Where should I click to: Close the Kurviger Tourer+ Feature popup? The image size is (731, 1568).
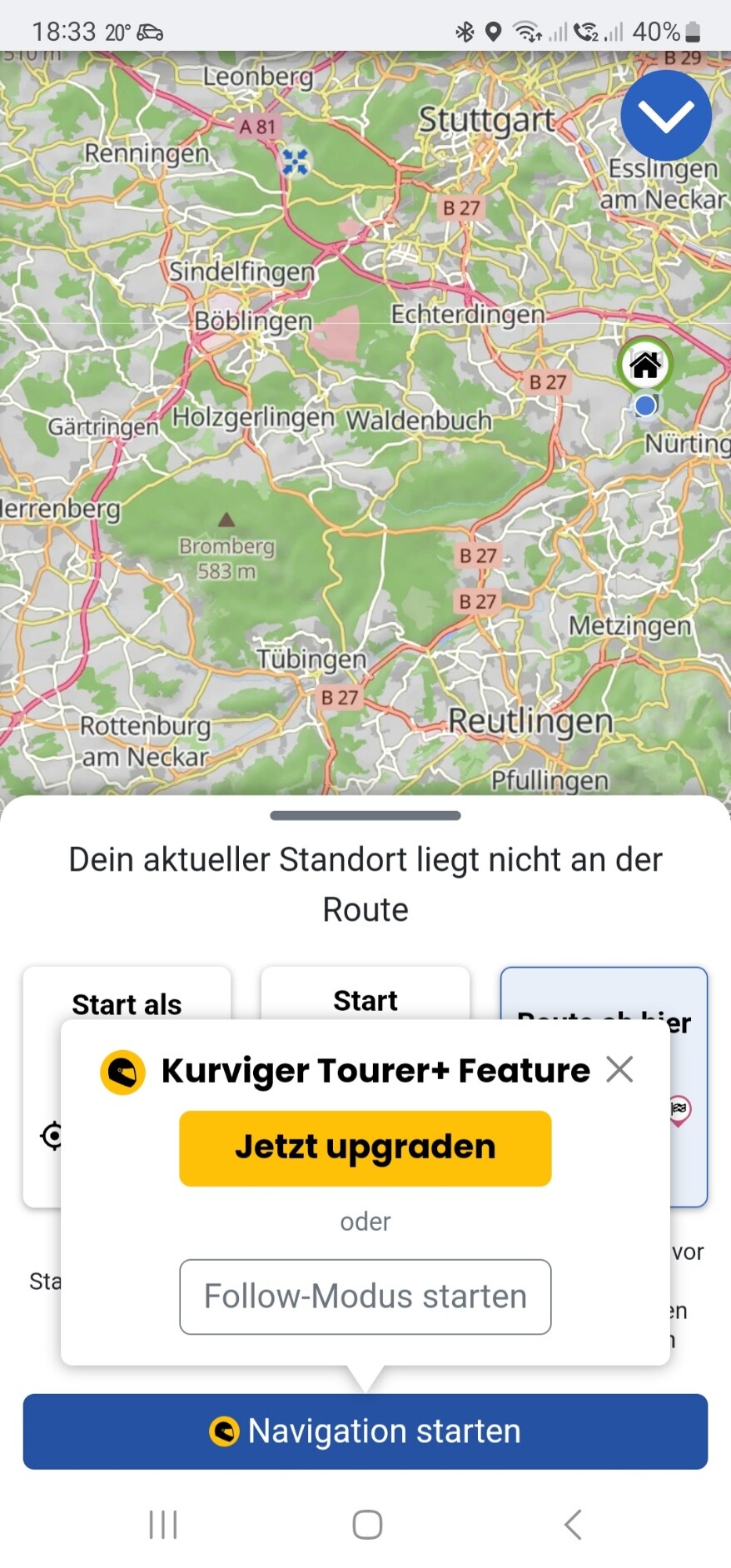point(619,1069)
